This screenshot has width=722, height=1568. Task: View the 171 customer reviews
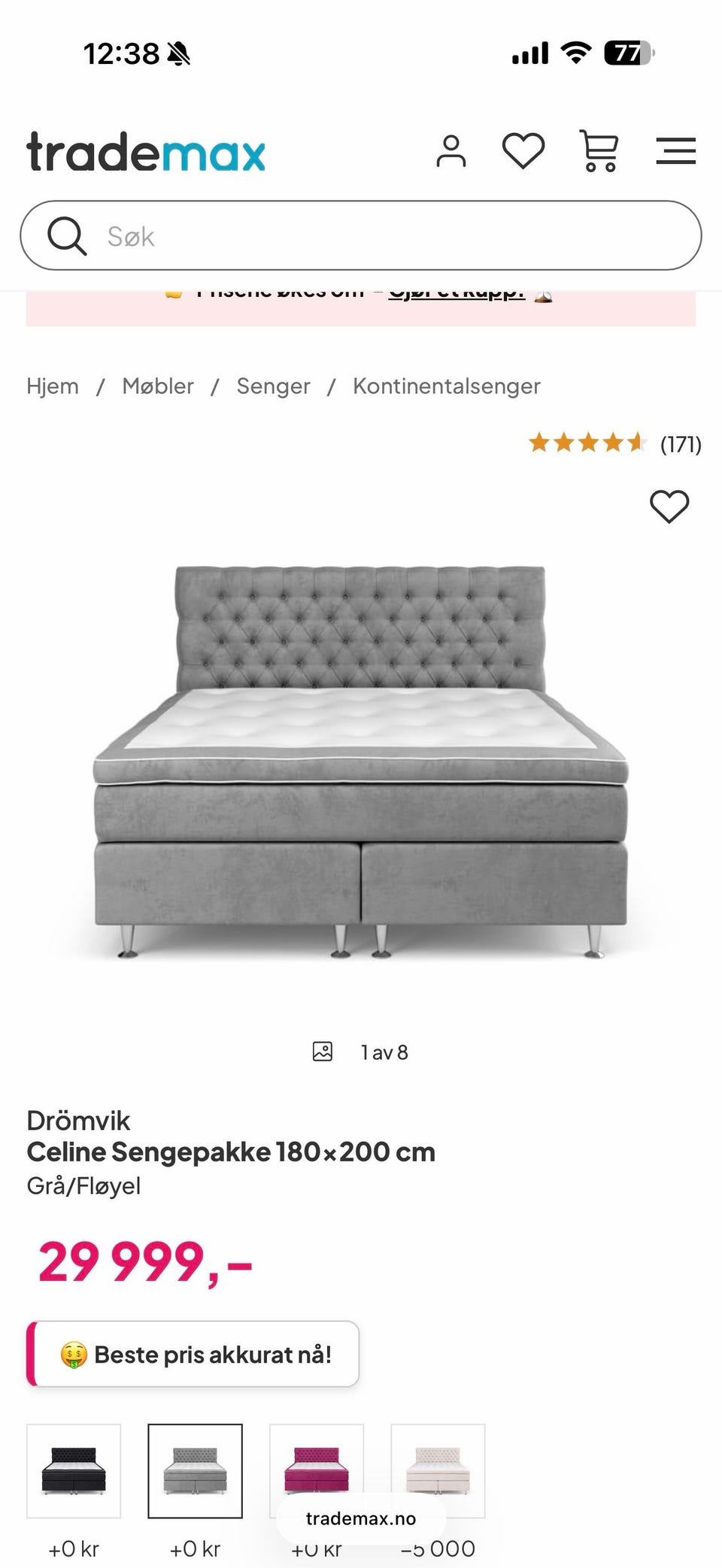pos(615,443)
